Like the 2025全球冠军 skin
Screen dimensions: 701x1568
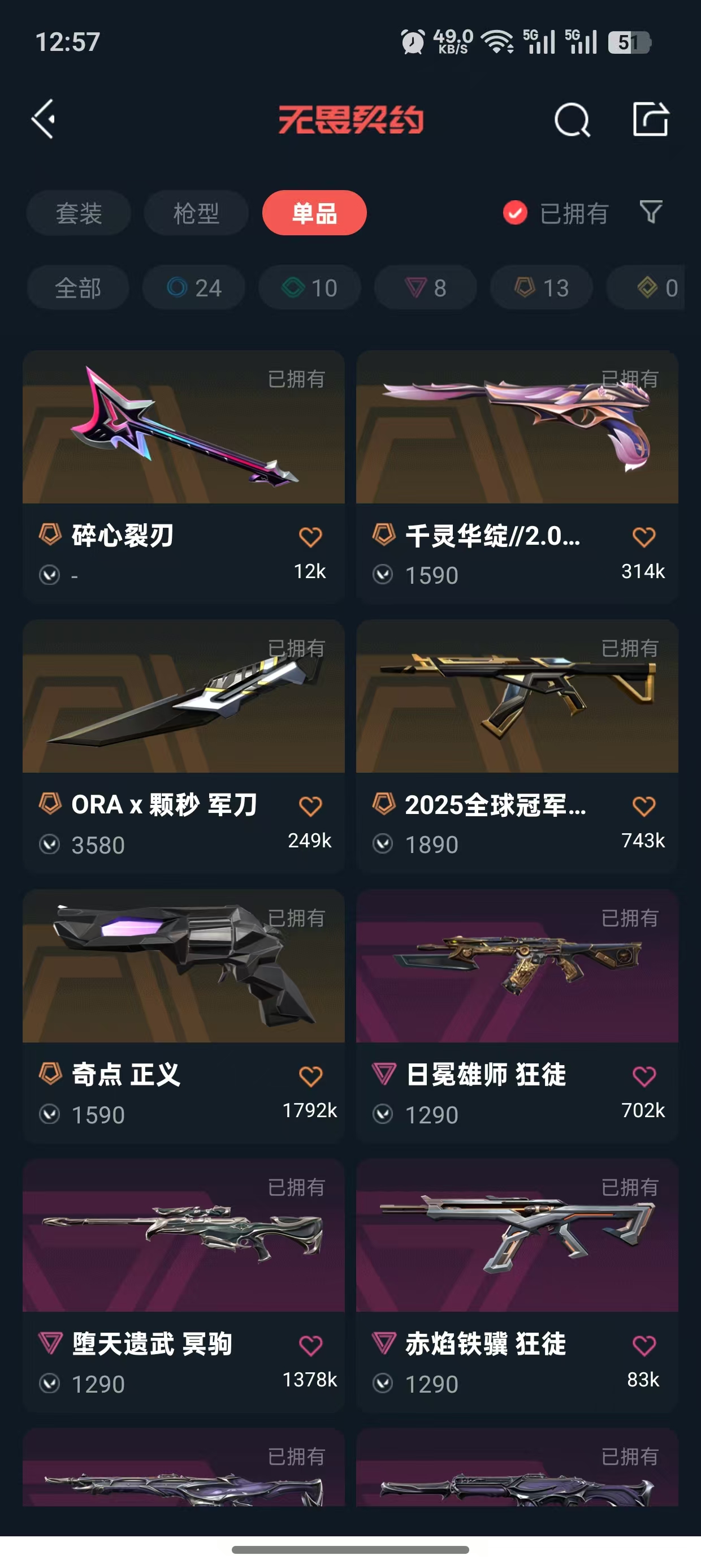click(x=644, y=807)
